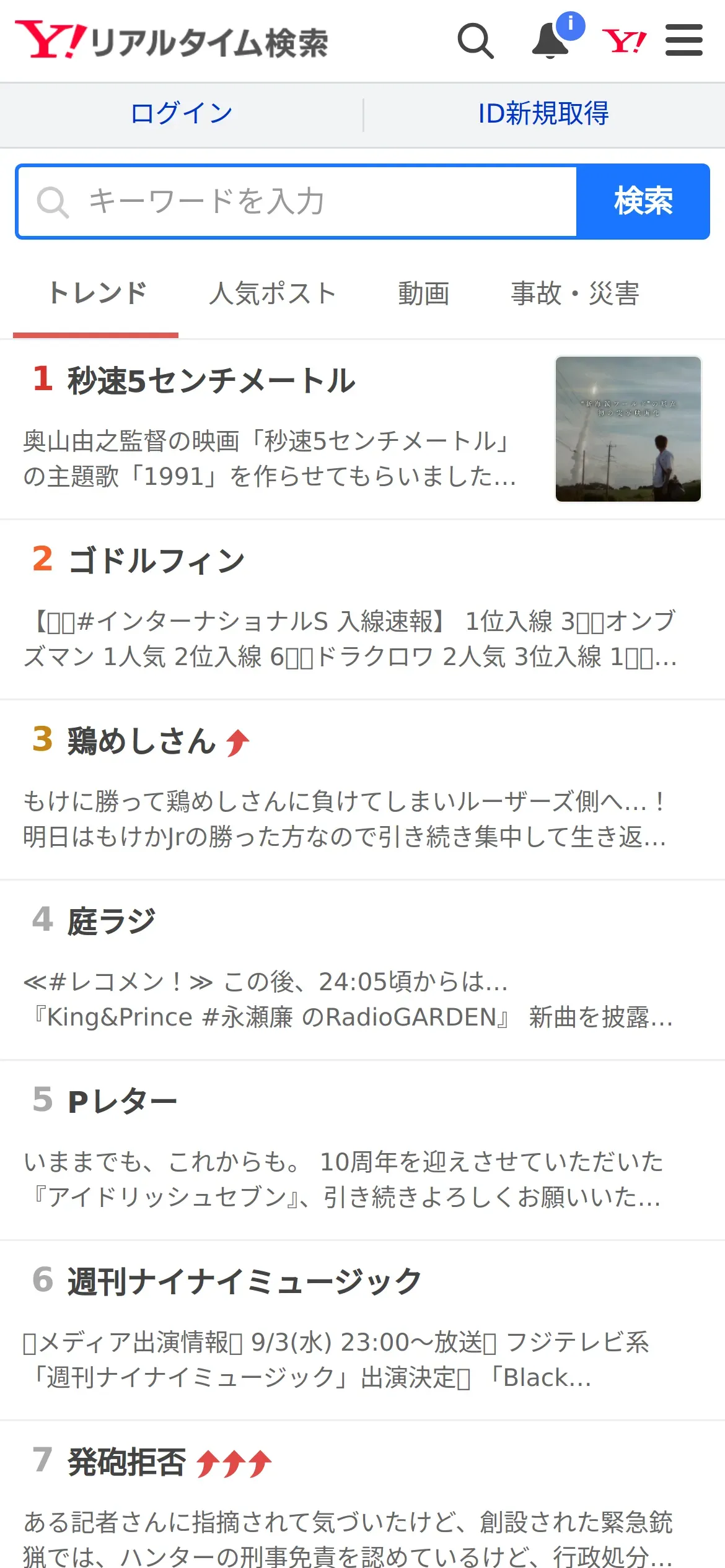
Task: Switch to the 人気ポスト tab
Action: (x=273, y=294)
